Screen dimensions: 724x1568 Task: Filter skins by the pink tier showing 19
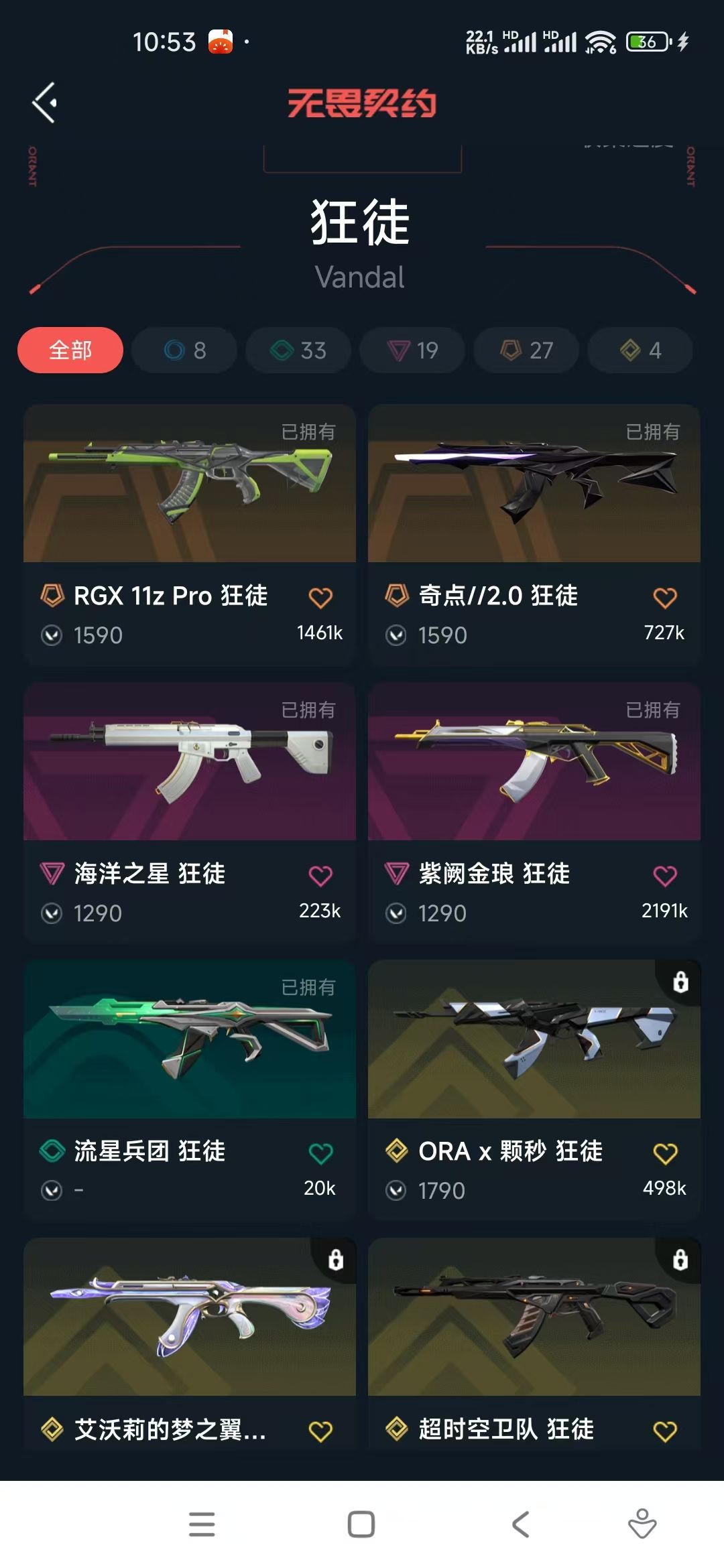pos(412,350)
